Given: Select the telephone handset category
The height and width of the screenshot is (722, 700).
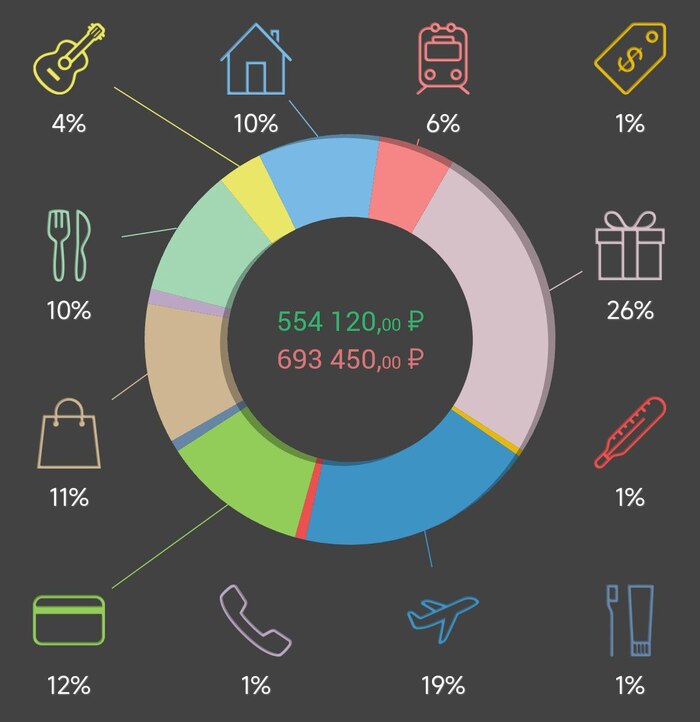Looking at the screenshot, I should [x=256, y=620].
